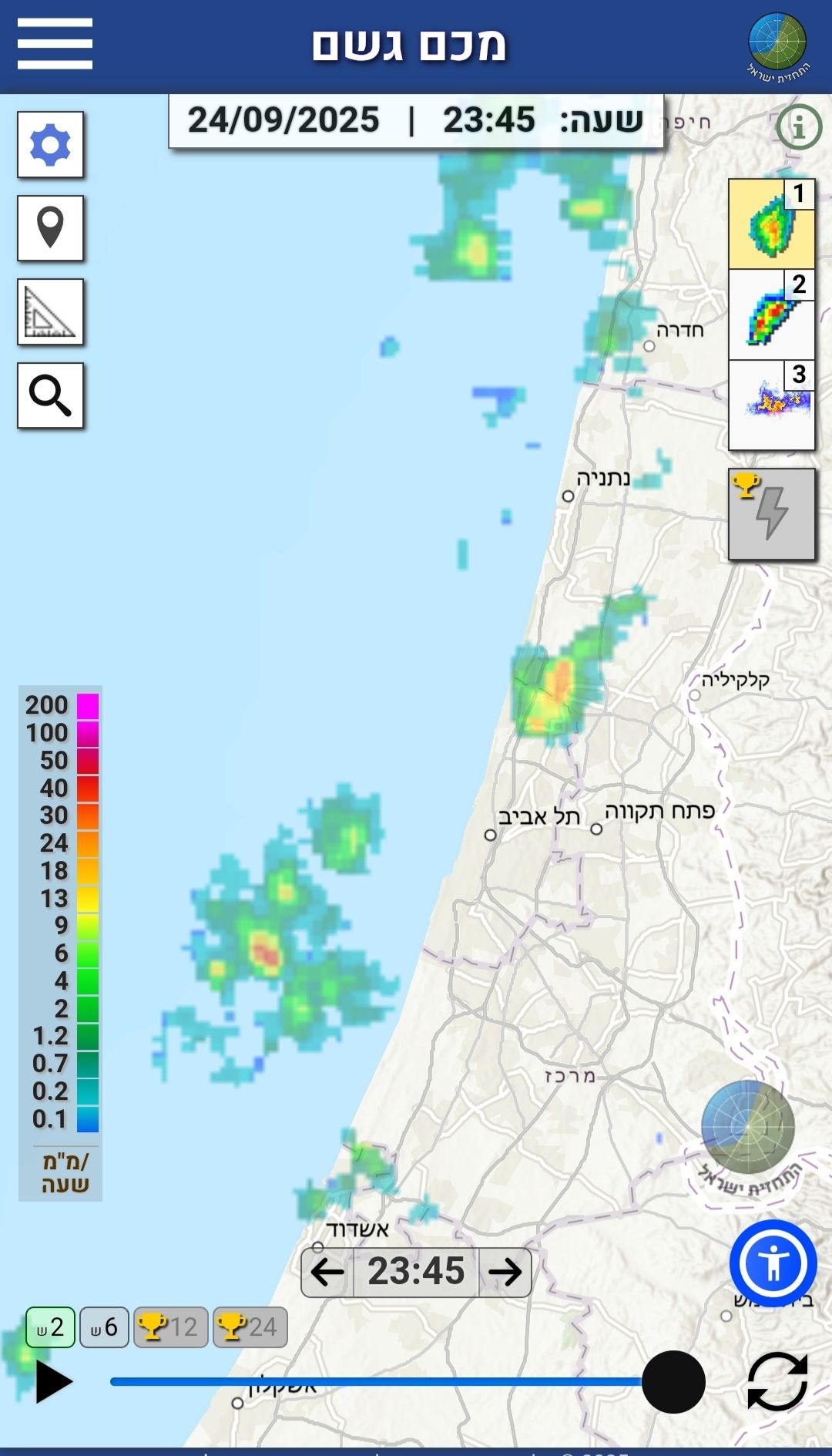This screenshot has width=832, height=1456.
Task: Step forward one radar frame
Action: coord(505,1273)
